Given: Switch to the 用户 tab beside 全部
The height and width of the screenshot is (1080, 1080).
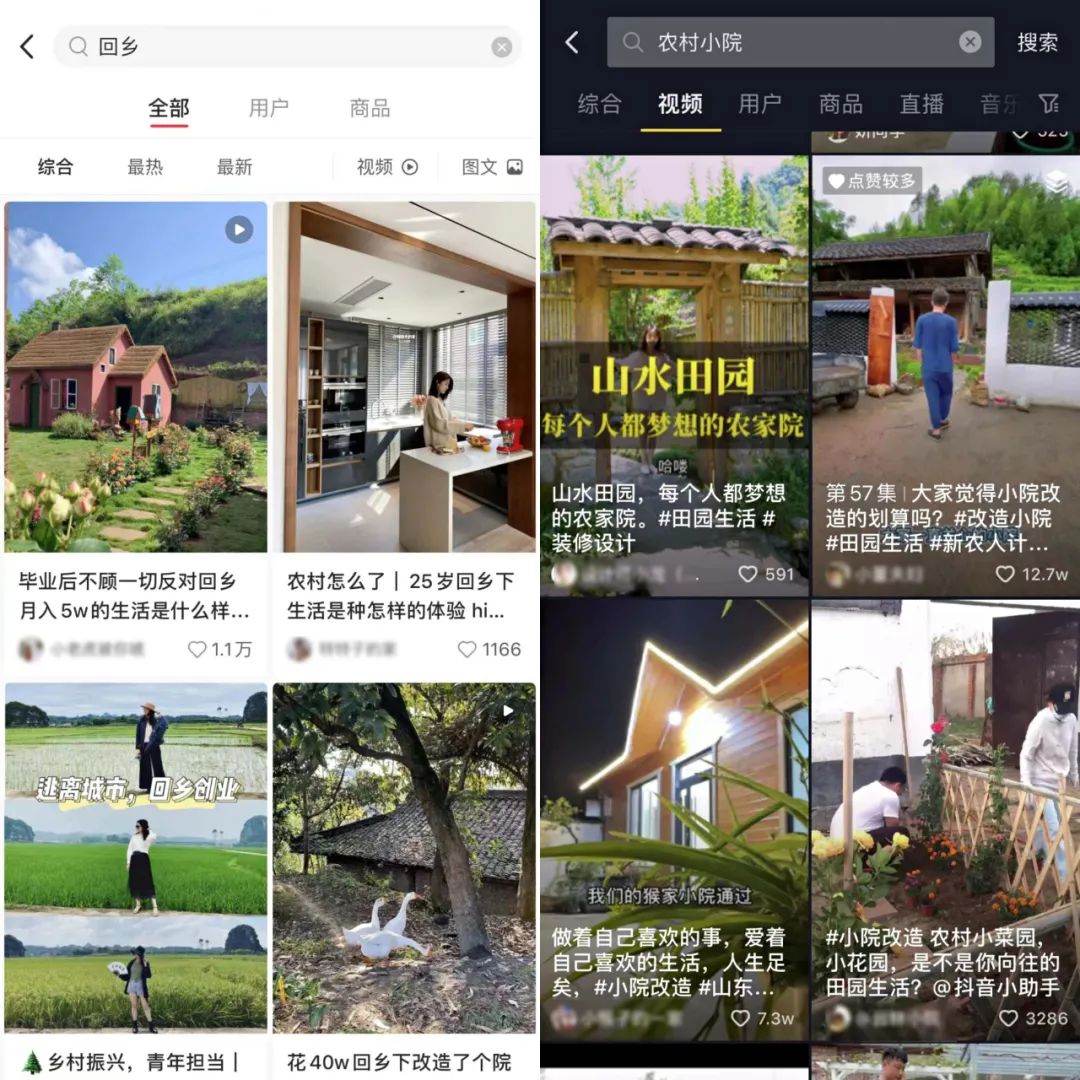Looking at the screenshot, I should click(x=268, y=108).
